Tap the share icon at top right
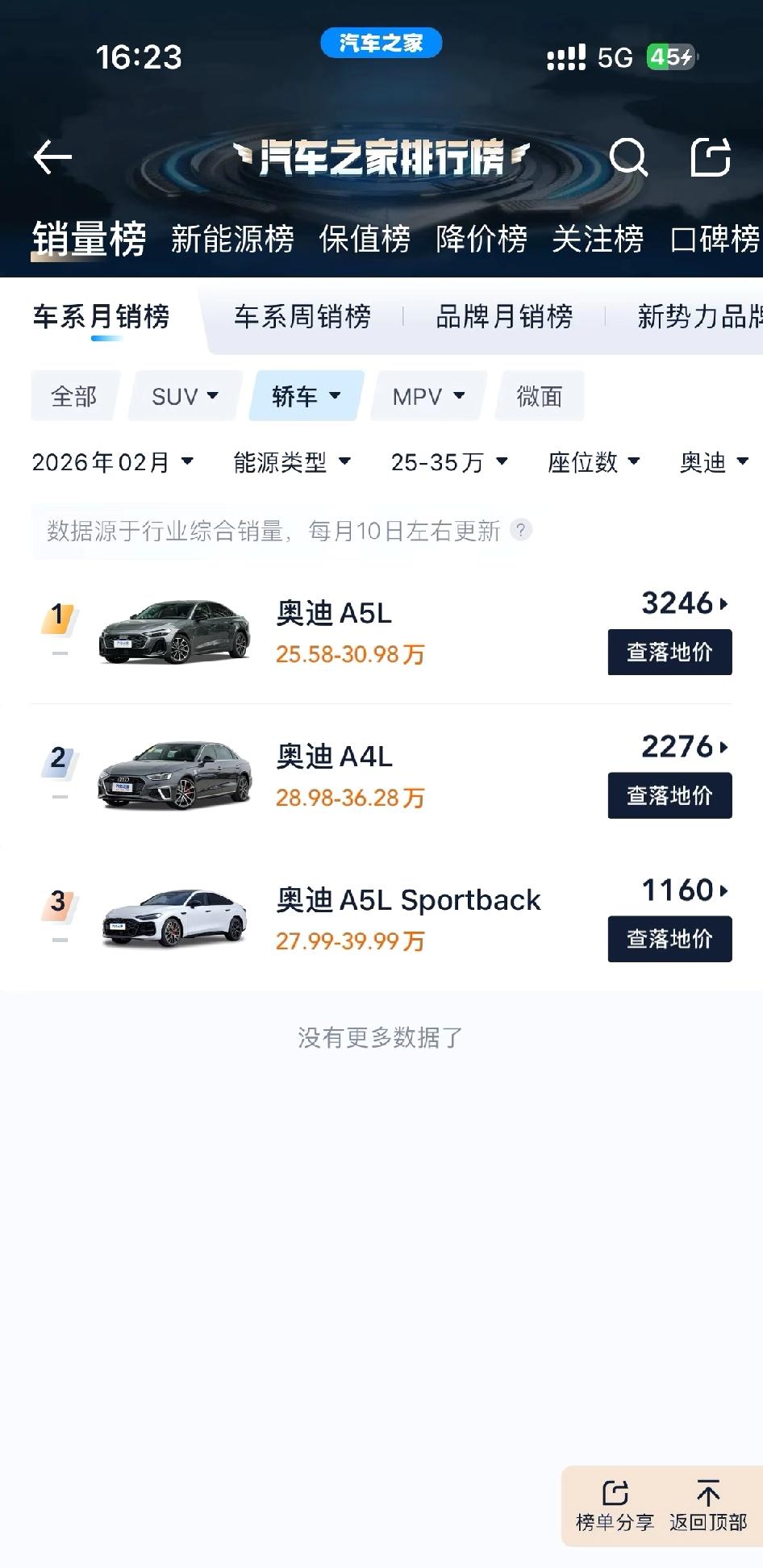The image size is (763, 1568). 710,158
